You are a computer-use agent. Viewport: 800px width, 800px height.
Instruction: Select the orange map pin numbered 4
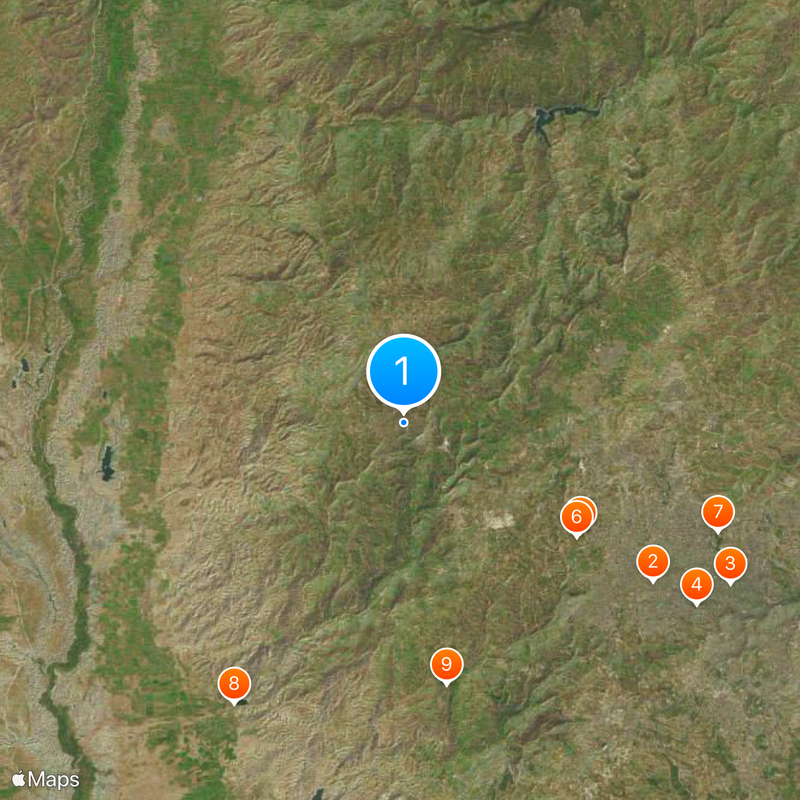point(696,584)
